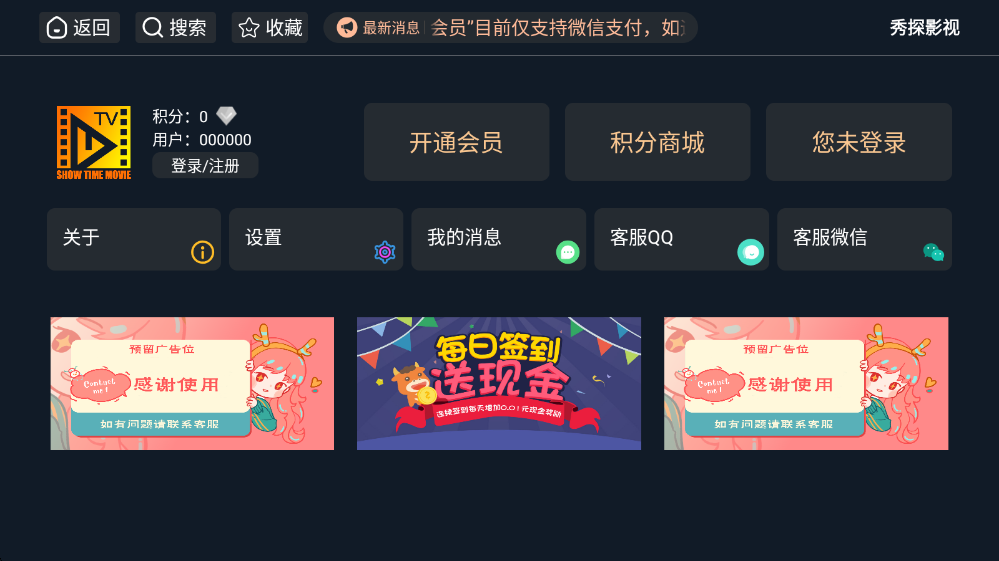The width and height of the screenshot is (999, 561).
Task: Tap the 返回 back button
Action: [x=79, y=28]
